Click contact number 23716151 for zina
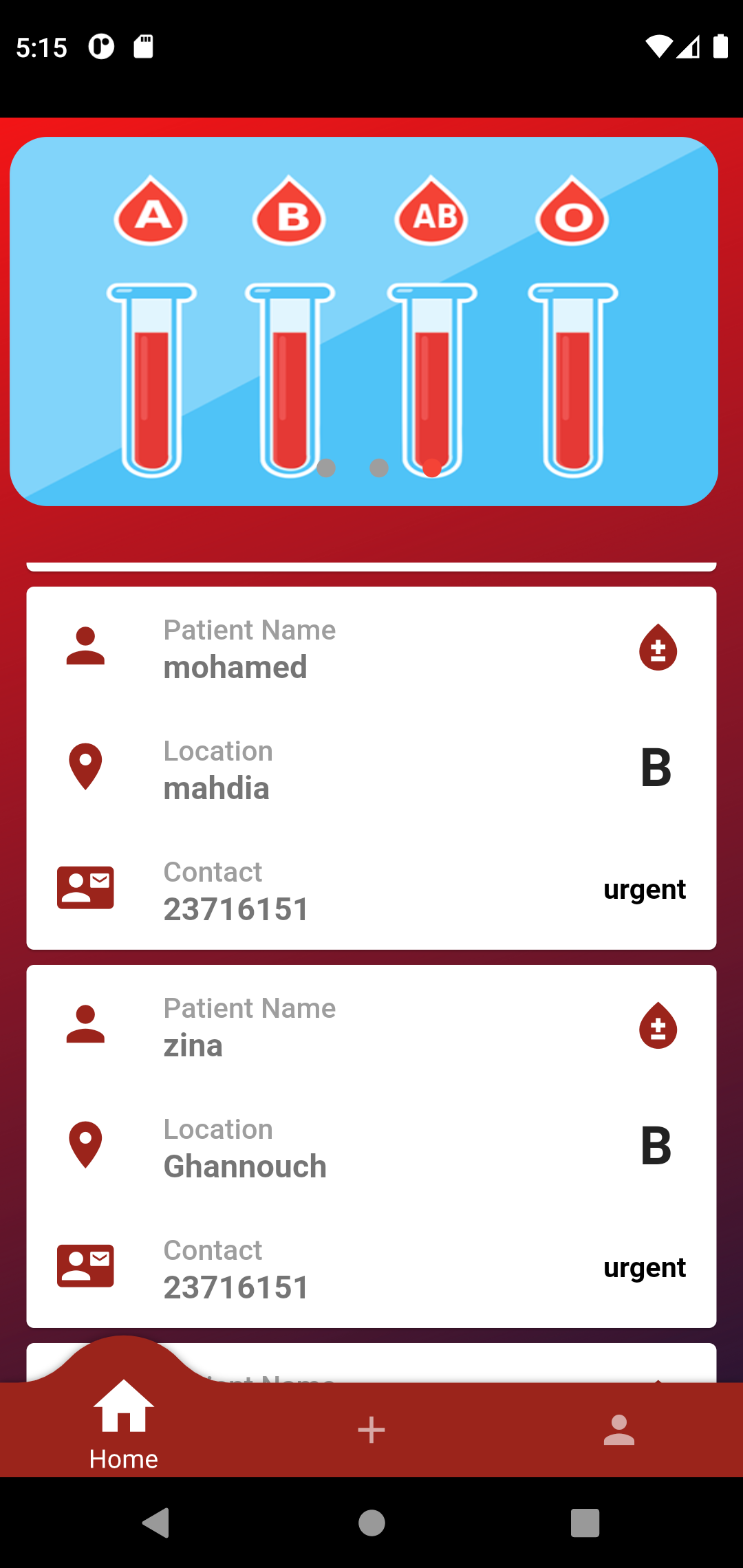 [236, 1287]
